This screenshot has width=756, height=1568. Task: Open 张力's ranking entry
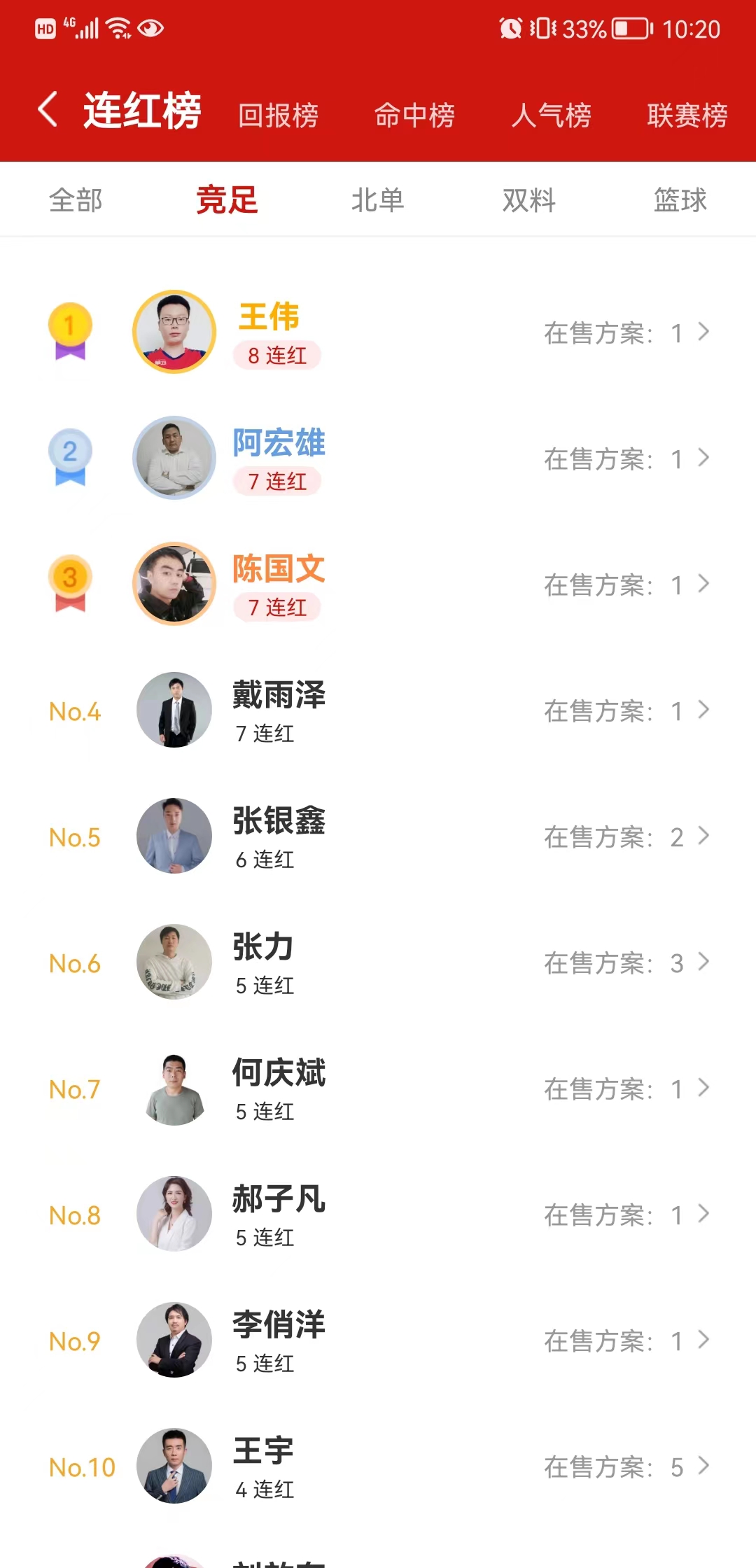378,962
